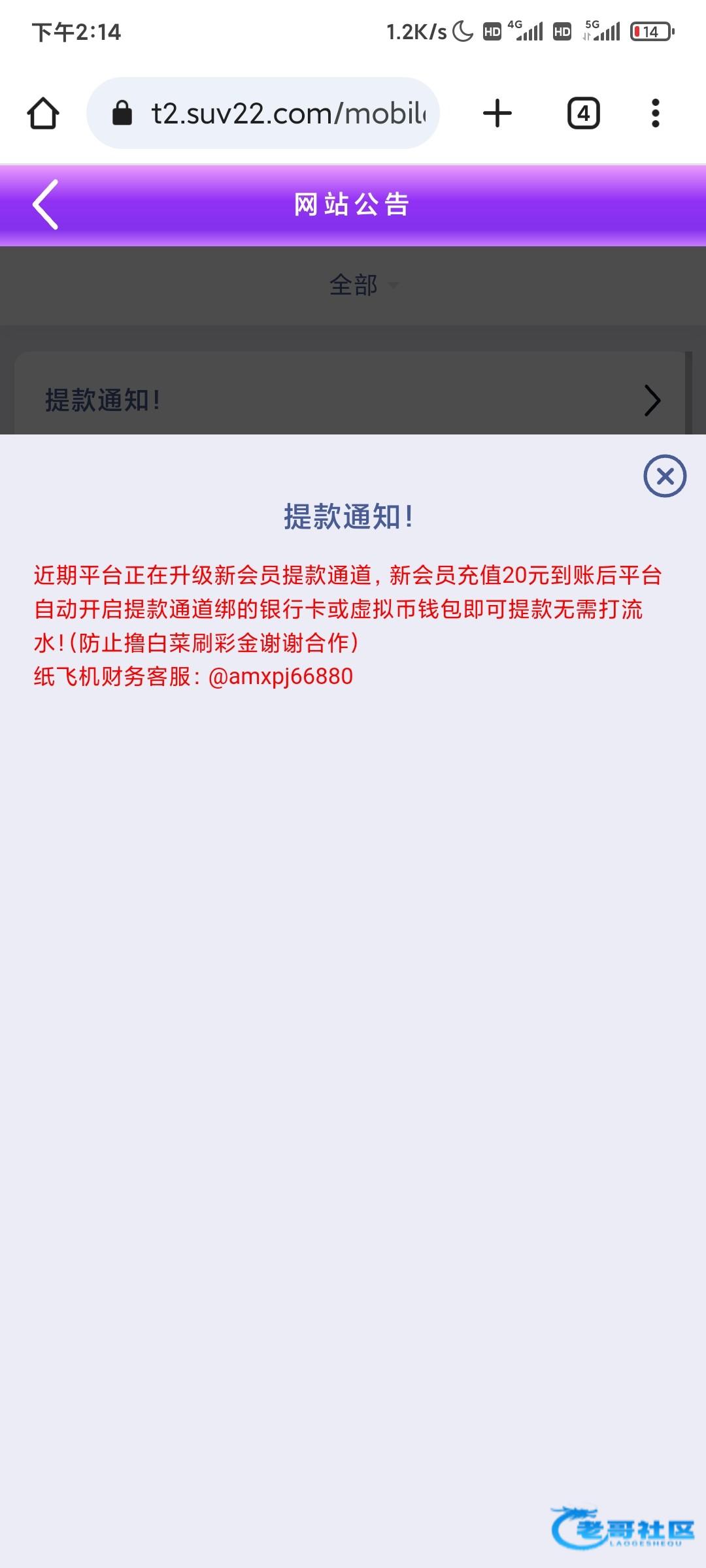Tap the browser home button
706x1568 pixels.
(43, 113)
